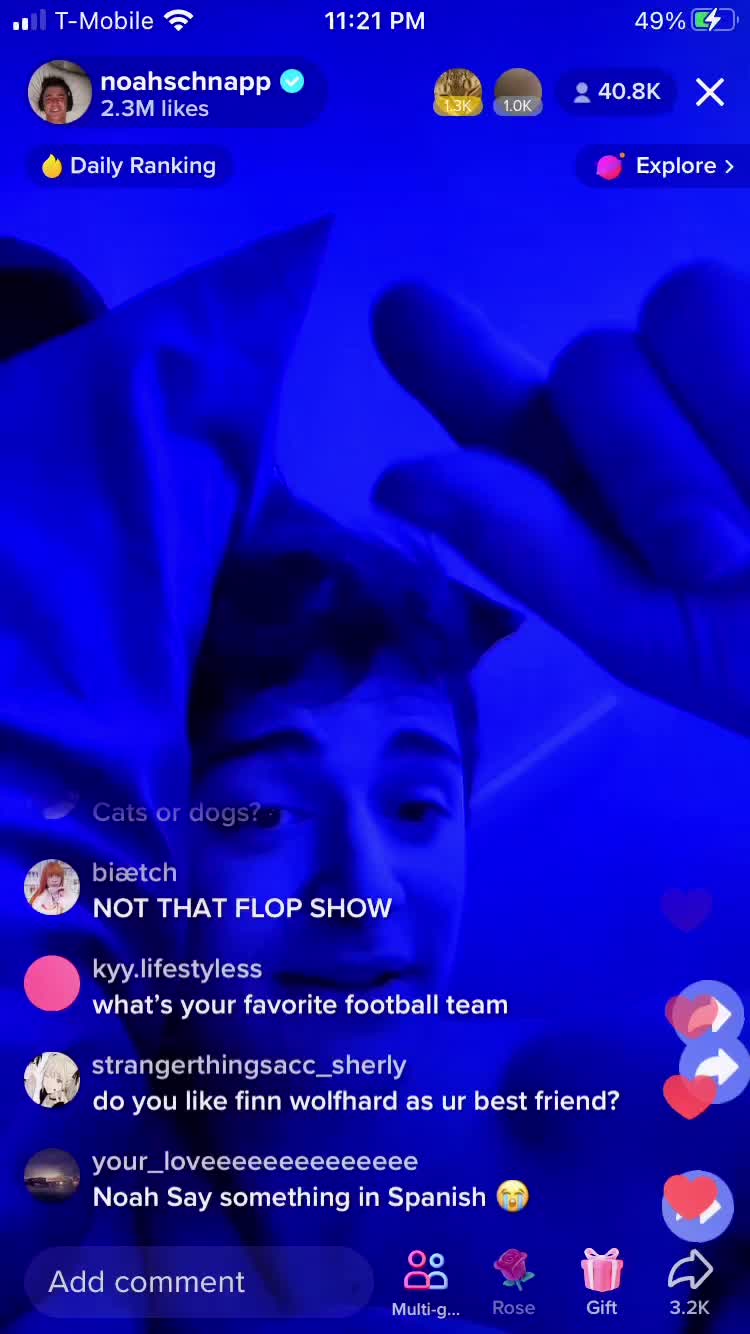Viewport: 750px width, 1334px height.
Task: Open noahschnapp's host profile
Action: [x=60, y=92]
